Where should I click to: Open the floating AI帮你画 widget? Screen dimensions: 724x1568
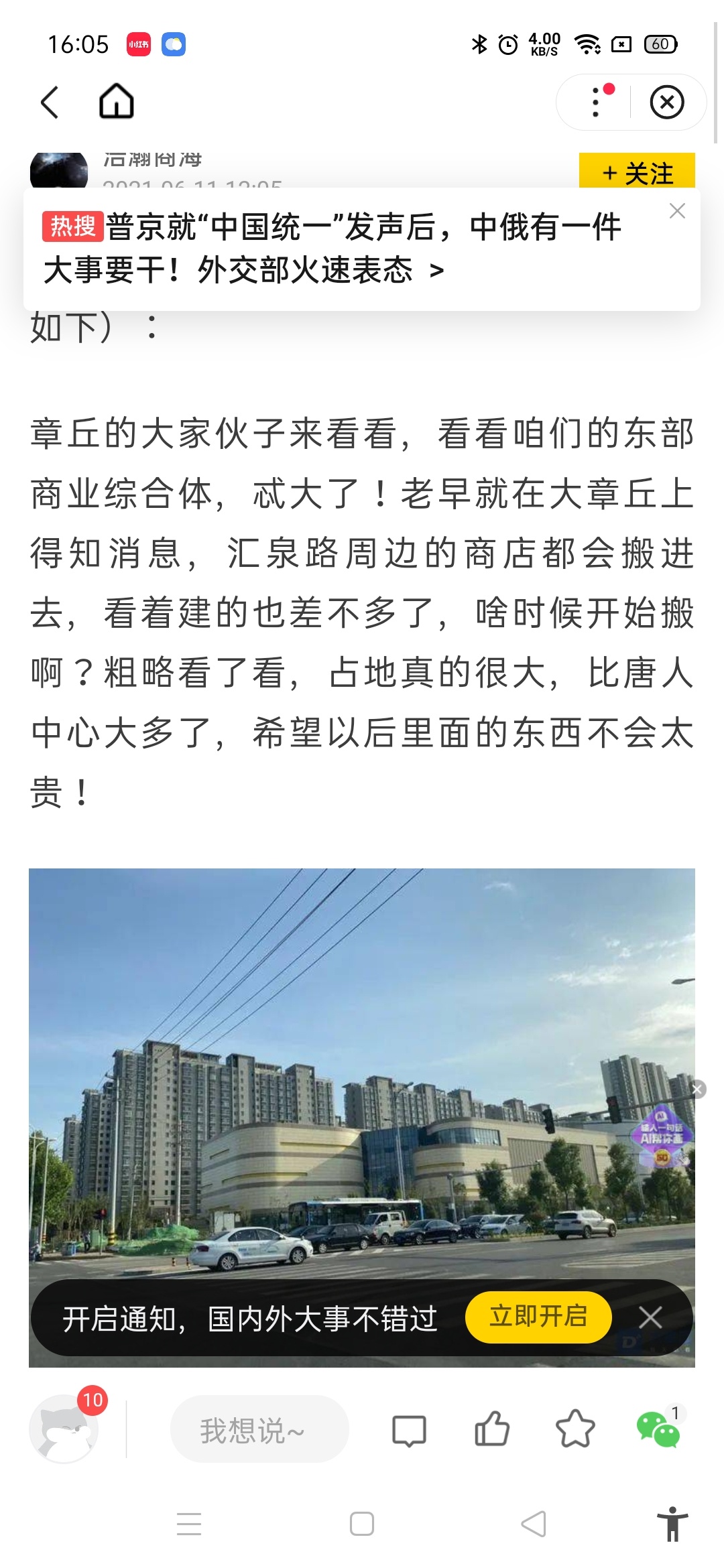661,1136
